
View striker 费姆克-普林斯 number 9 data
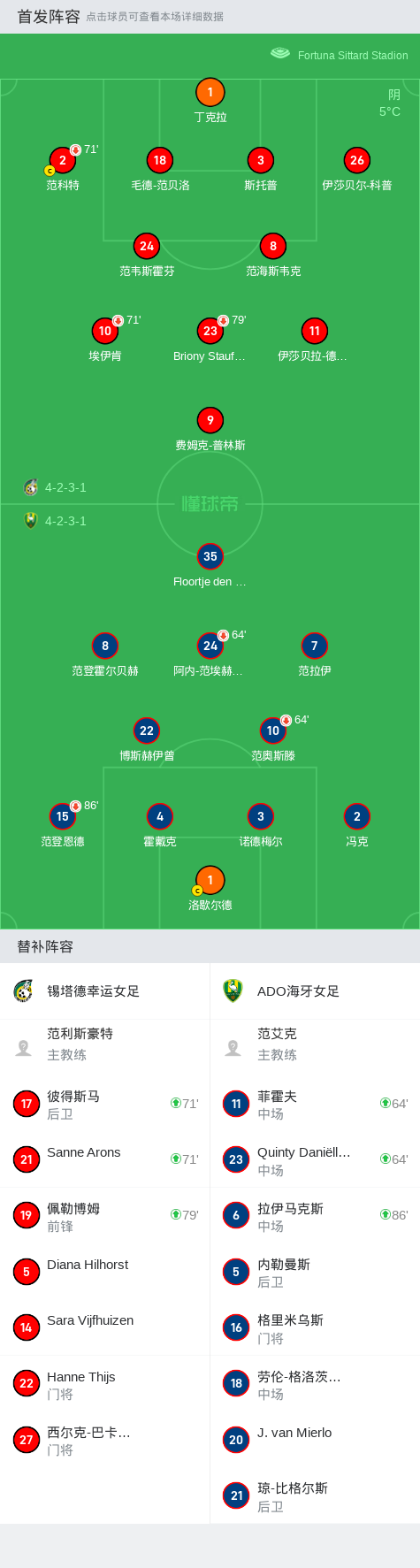[x=210, y=428]
